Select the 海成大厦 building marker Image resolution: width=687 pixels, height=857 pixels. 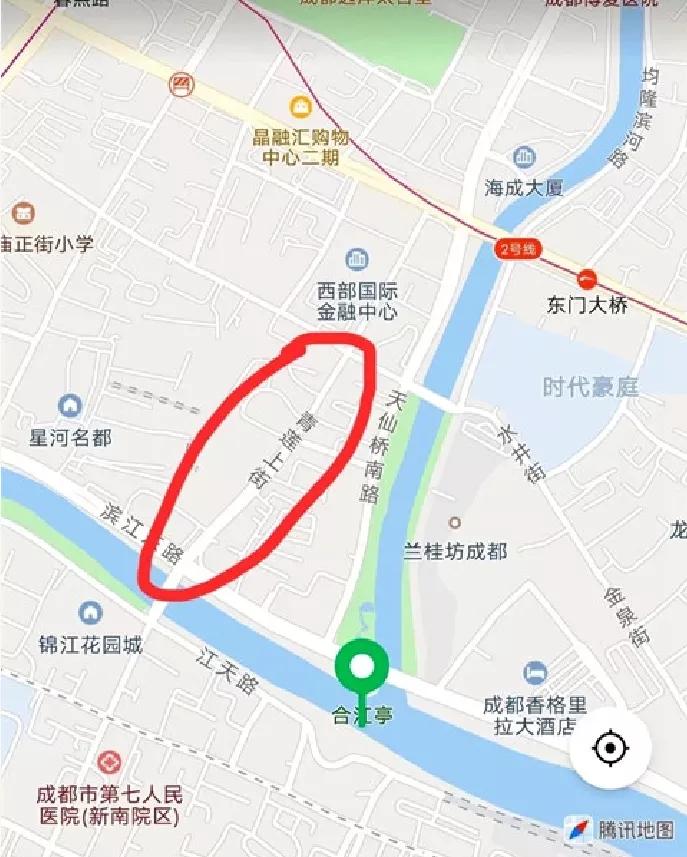tap(524, 157)
